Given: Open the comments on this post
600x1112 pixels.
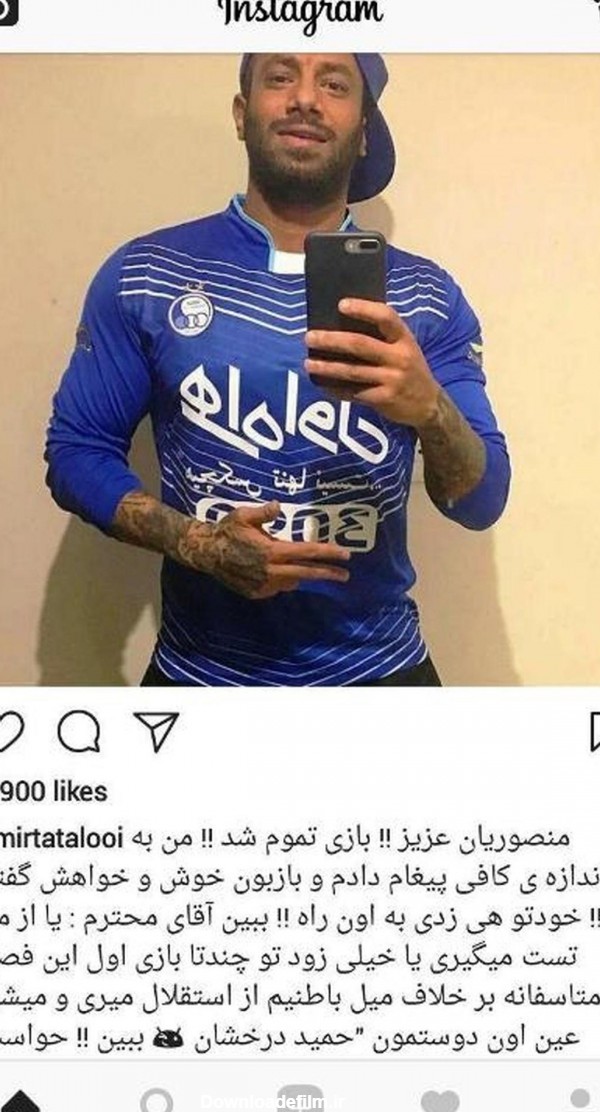Looking at the screenshot, I should pos(78,733).
